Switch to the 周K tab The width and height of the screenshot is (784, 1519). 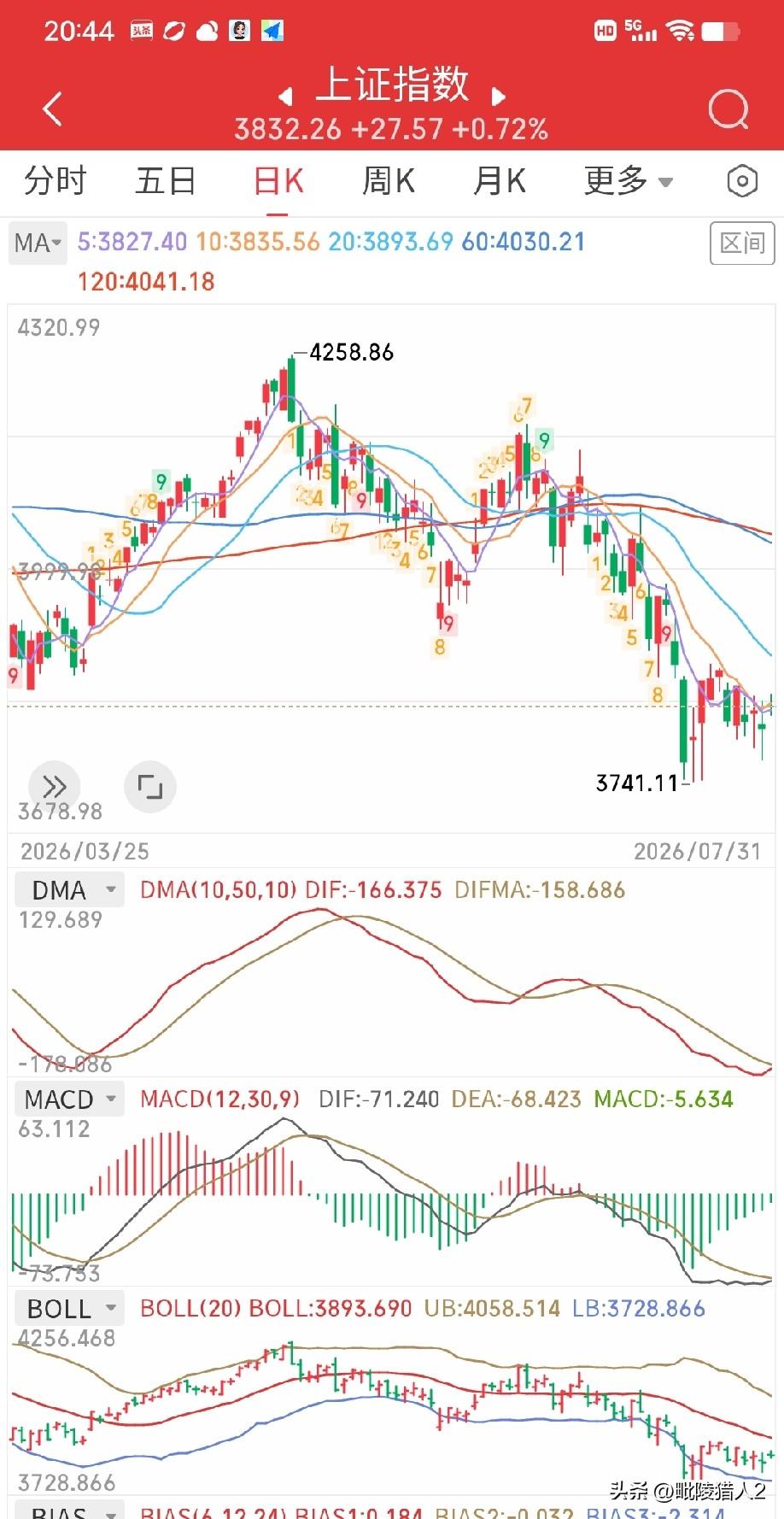389,181
